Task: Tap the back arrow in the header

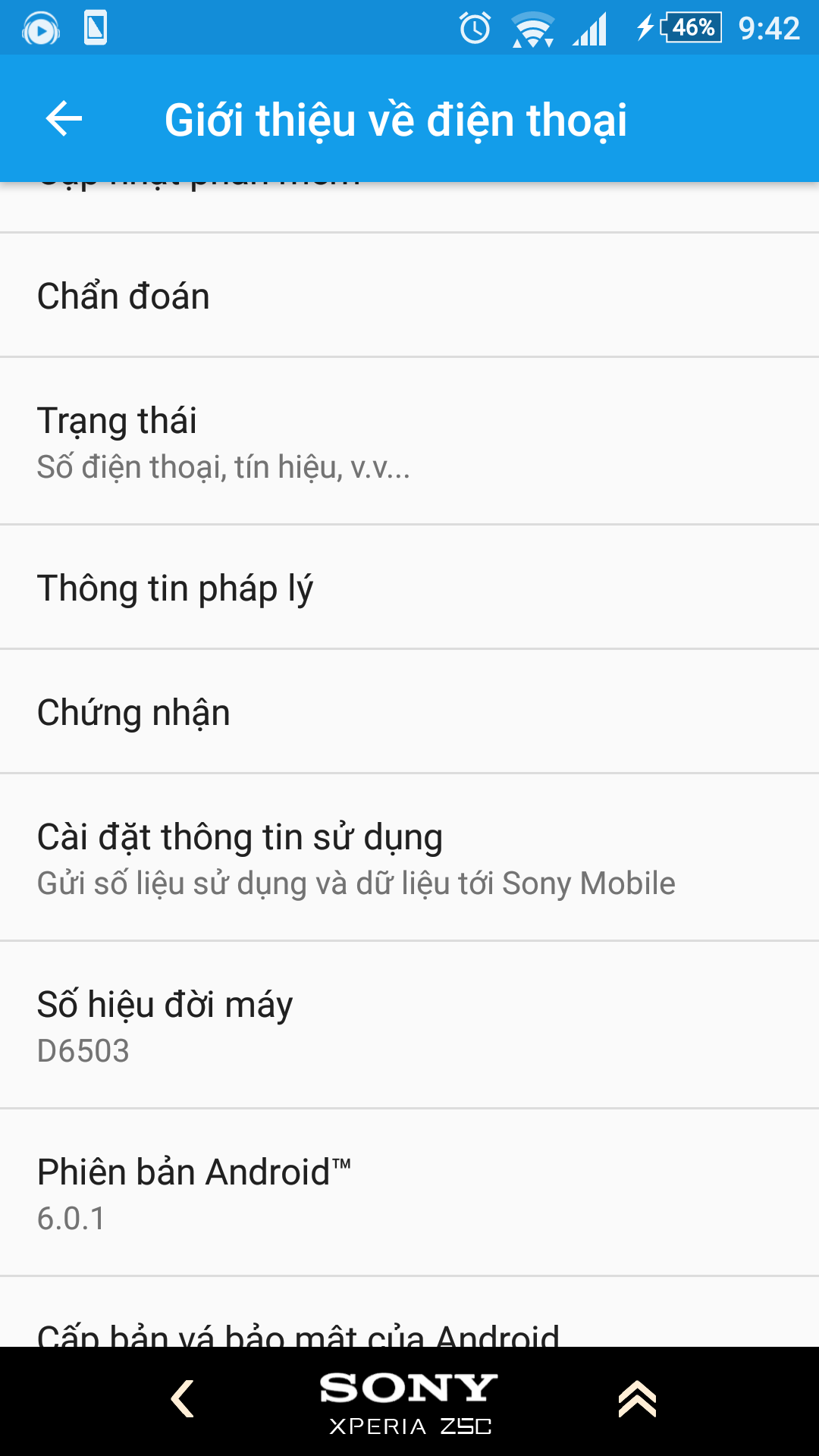Action: (x=64, y=119)
